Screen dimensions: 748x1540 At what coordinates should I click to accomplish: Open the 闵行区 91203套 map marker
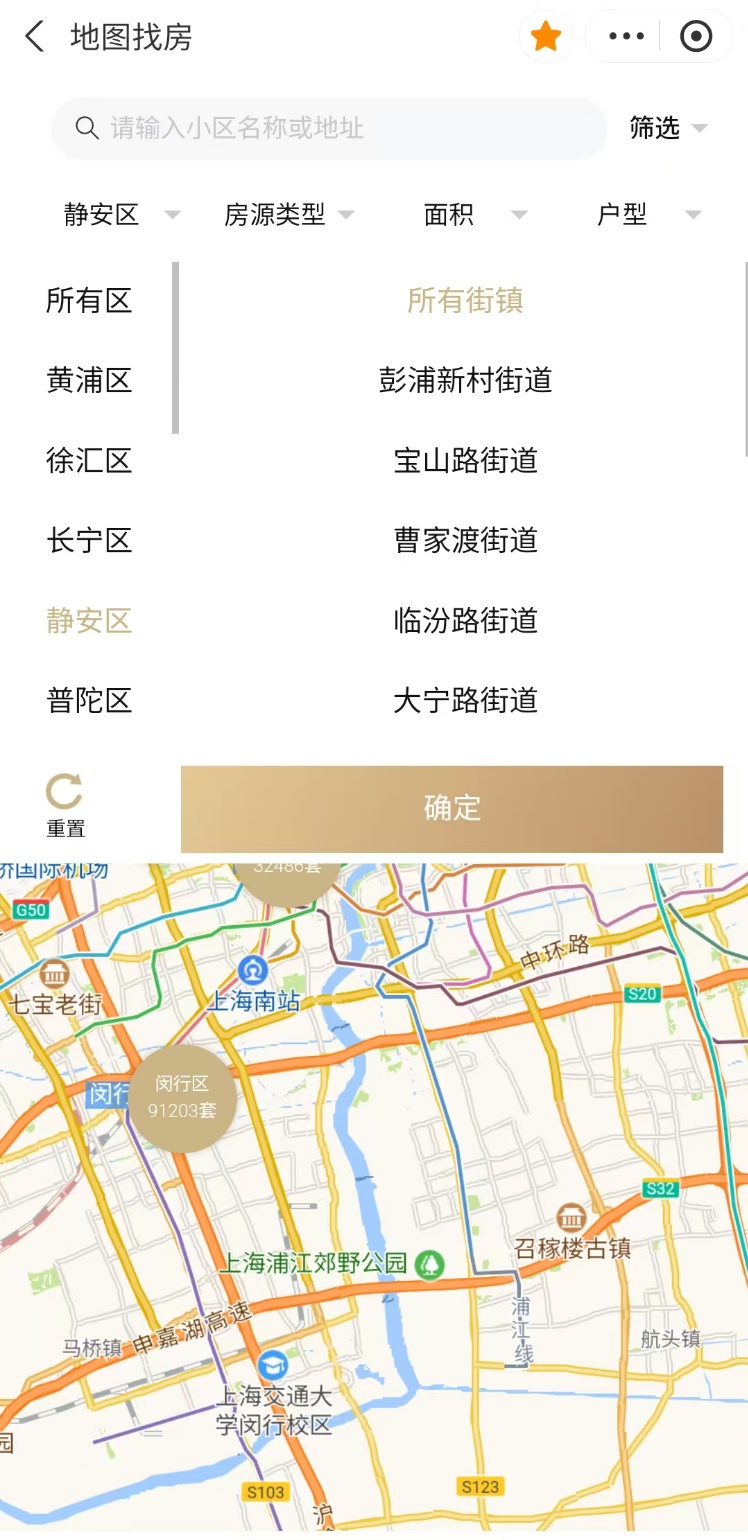[183, 1098]
